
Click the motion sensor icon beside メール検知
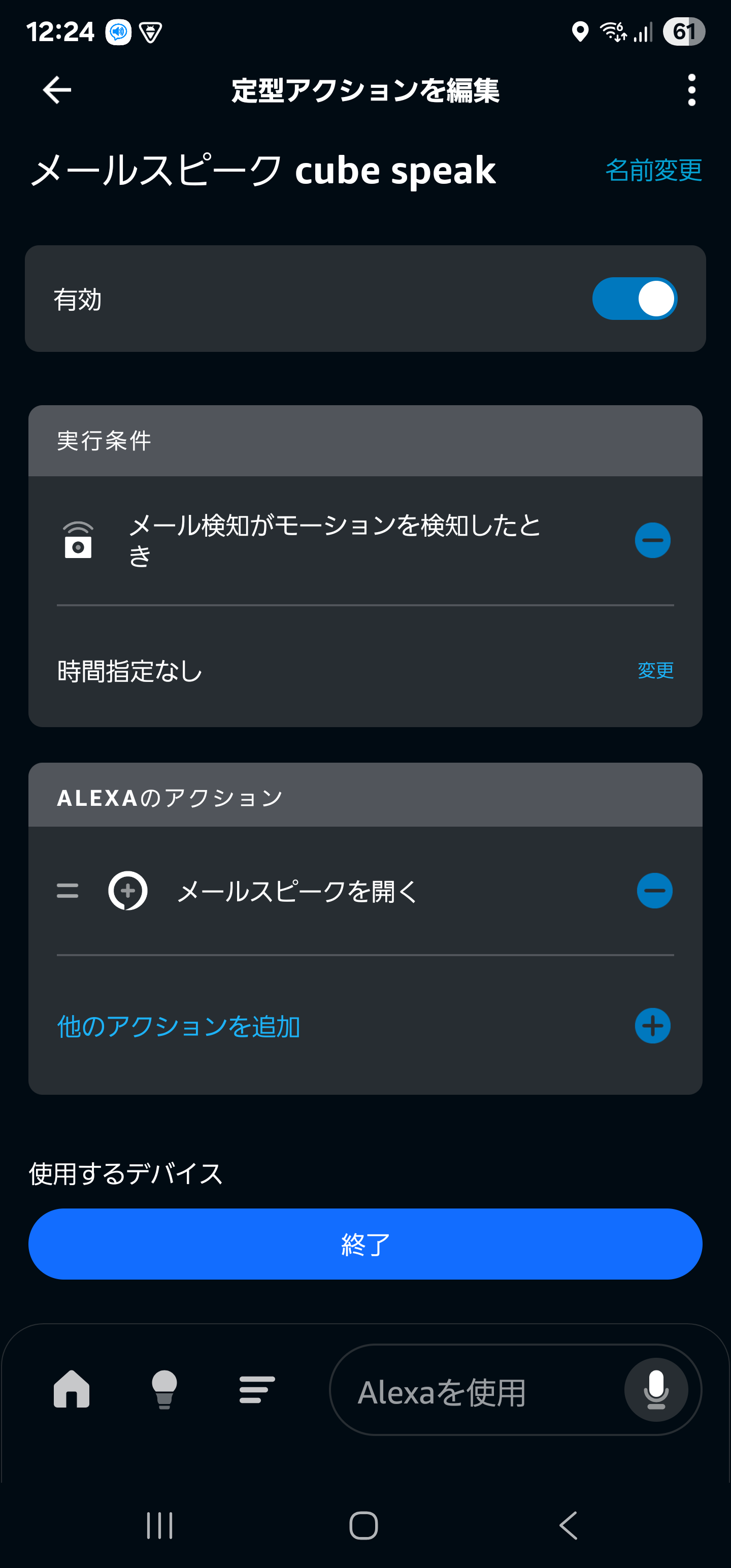pos(78,540)
